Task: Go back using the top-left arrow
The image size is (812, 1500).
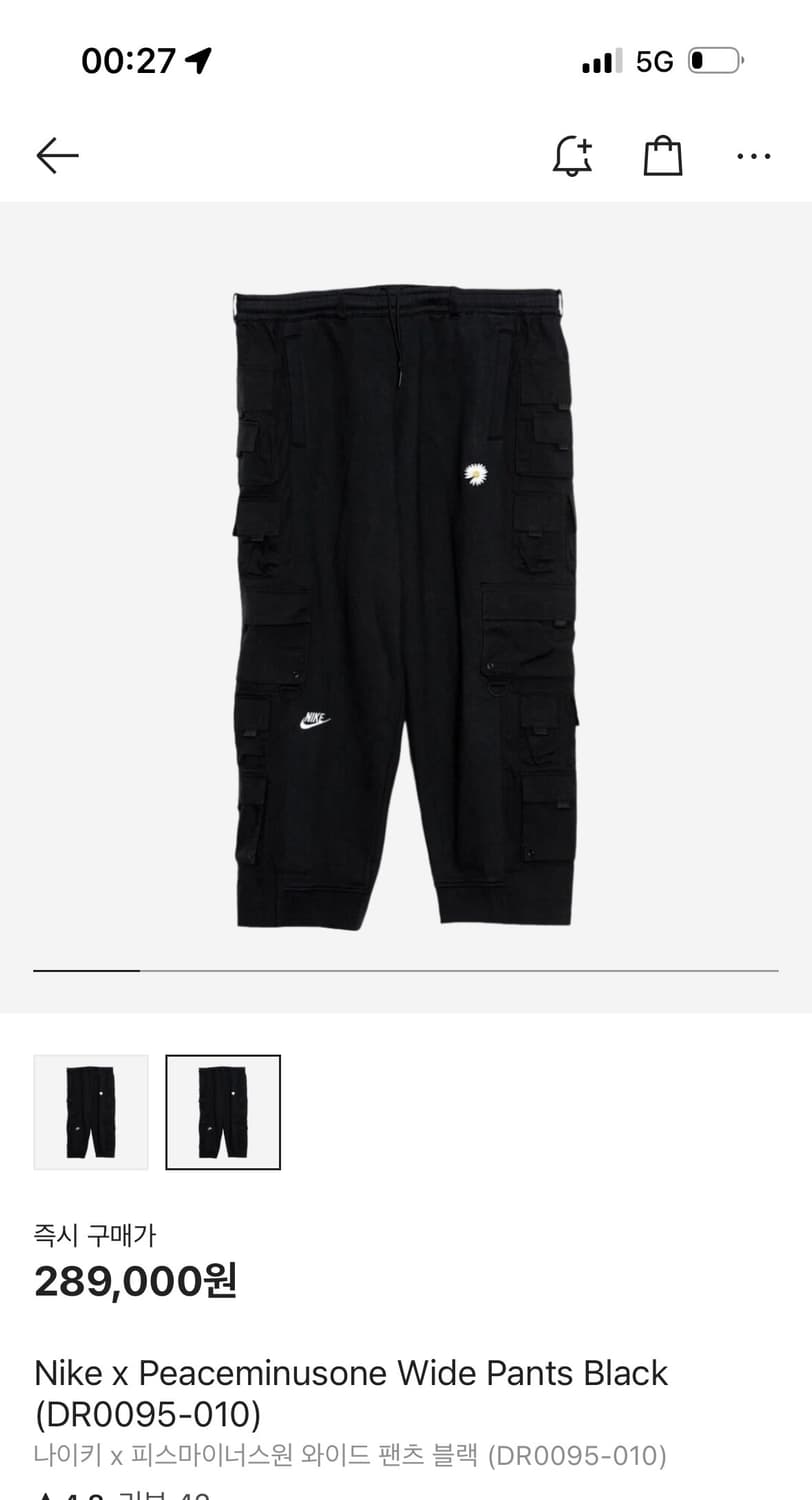Action: click(57, 156)
